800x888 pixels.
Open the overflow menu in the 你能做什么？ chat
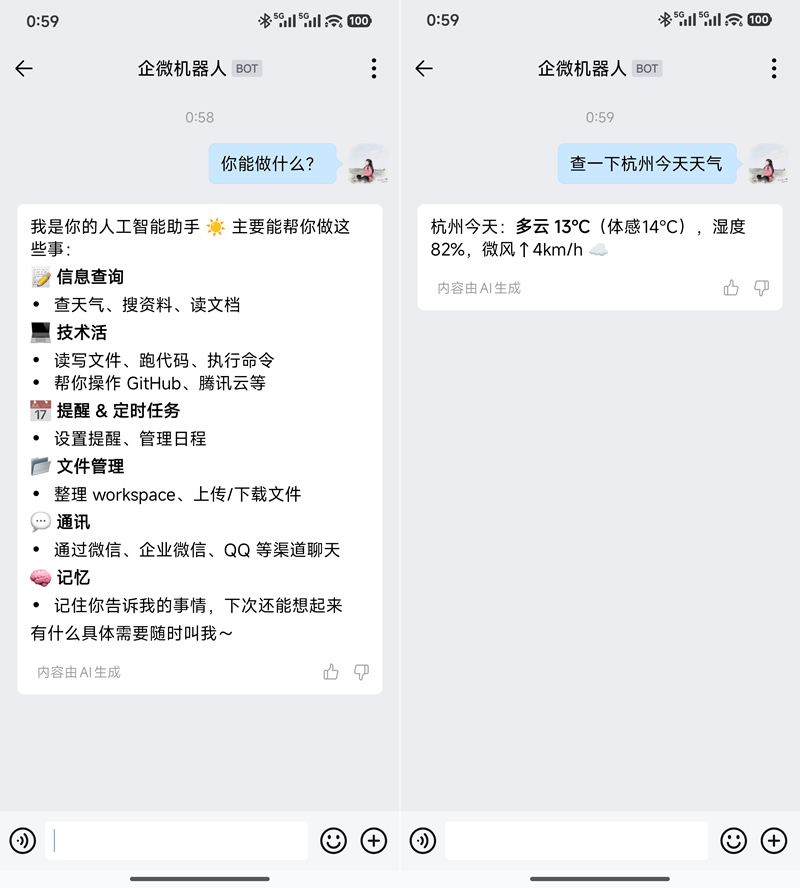[x=374, y=68]
